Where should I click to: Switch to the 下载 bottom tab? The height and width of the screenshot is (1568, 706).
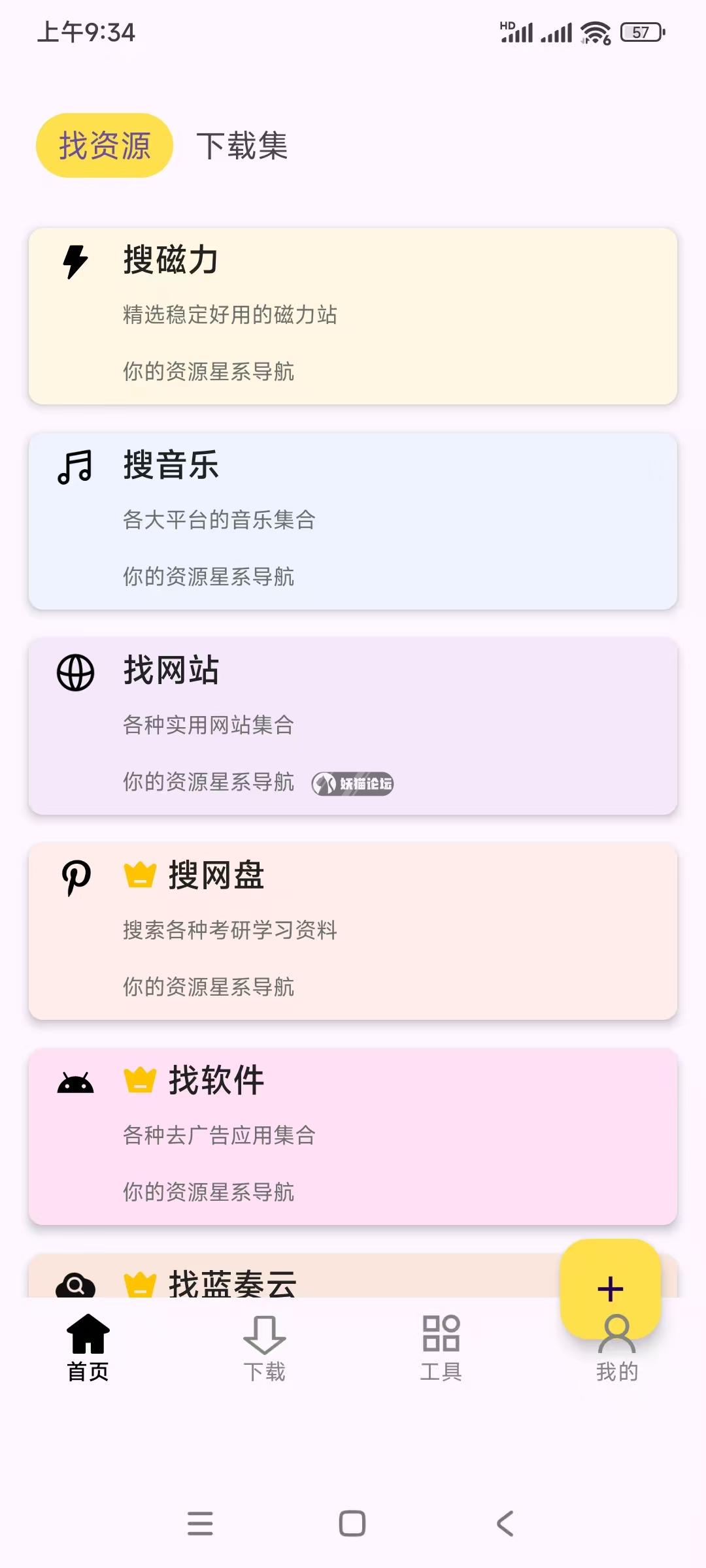[x=265, y=1349]
